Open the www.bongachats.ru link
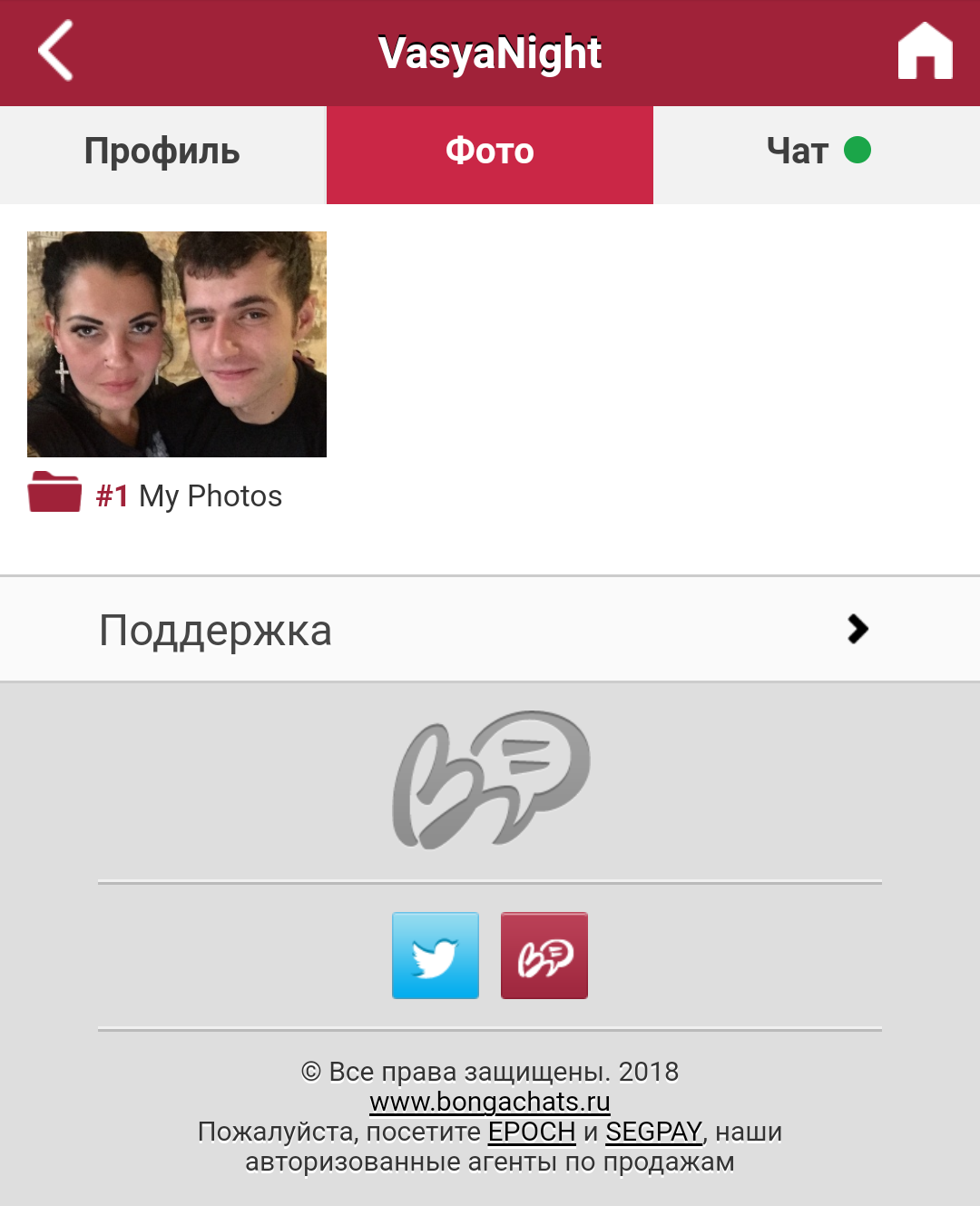The height and width of the screenshot is (1206, 980). (x=490, y=1102)
